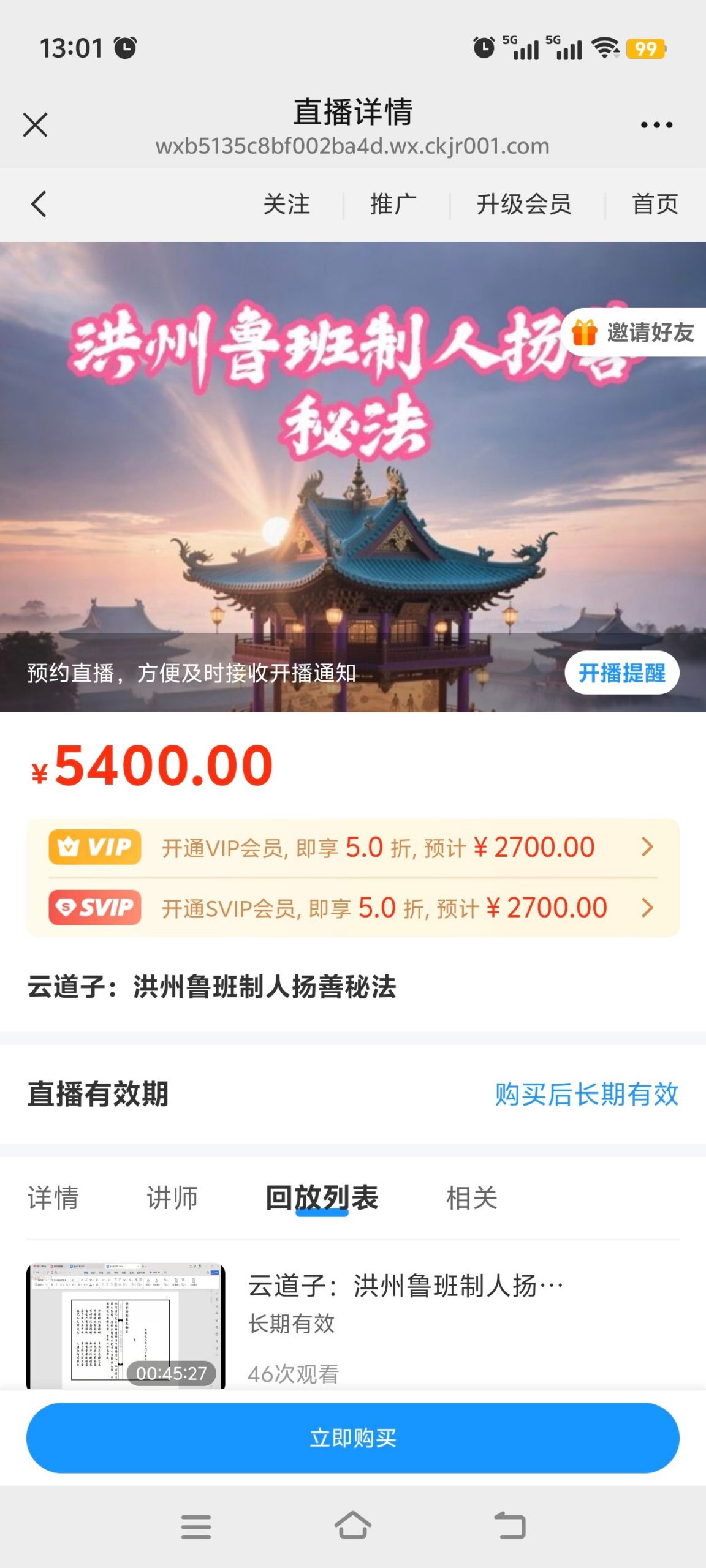Set a 开播提醒 broadcast reminder
706x1568 pixels.
[621, 673]
